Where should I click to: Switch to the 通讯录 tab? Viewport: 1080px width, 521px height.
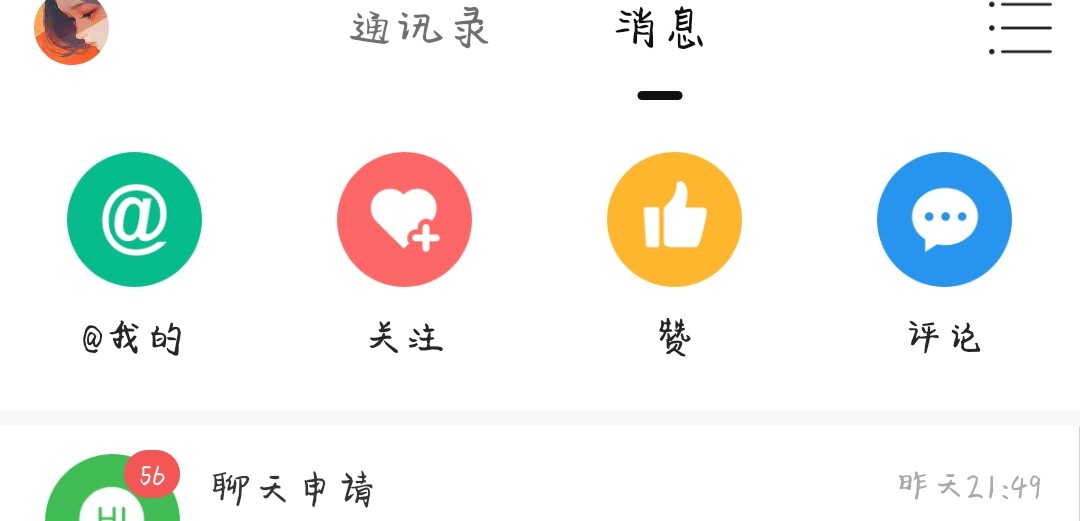click(x=419, y=28)
